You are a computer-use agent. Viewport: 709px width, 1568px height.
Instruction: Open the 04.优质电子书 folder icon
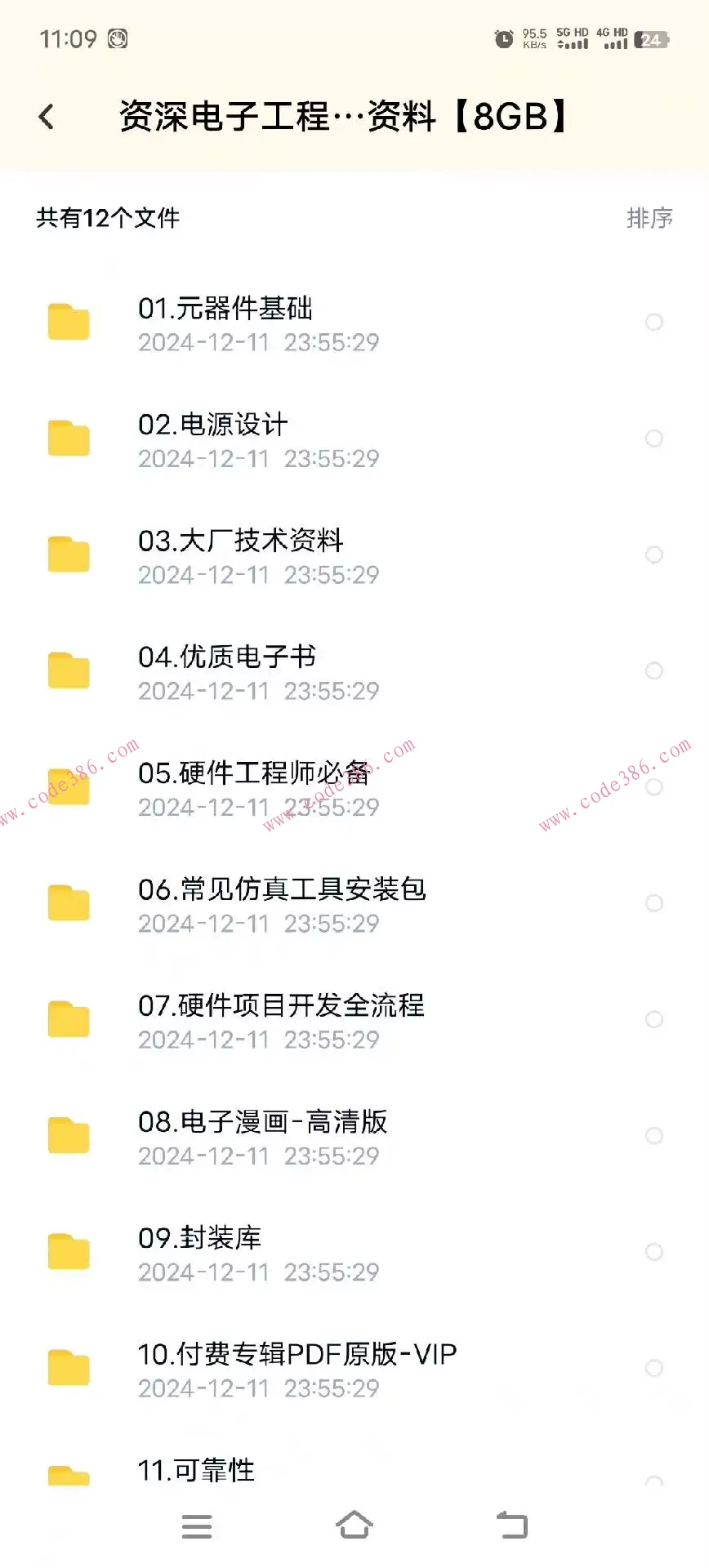coord(68,670)
